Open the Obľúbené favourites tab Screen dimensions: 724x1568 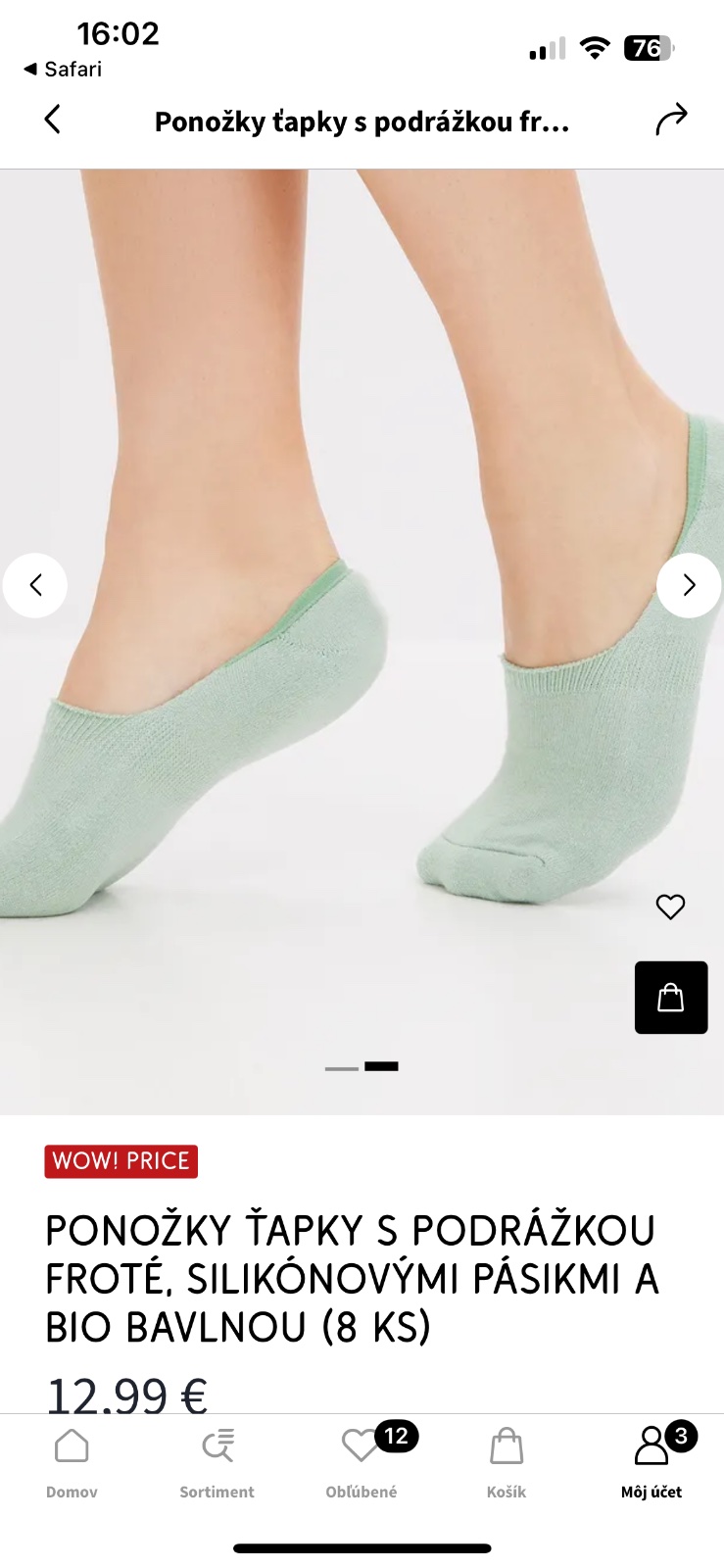pos(362,1462)
